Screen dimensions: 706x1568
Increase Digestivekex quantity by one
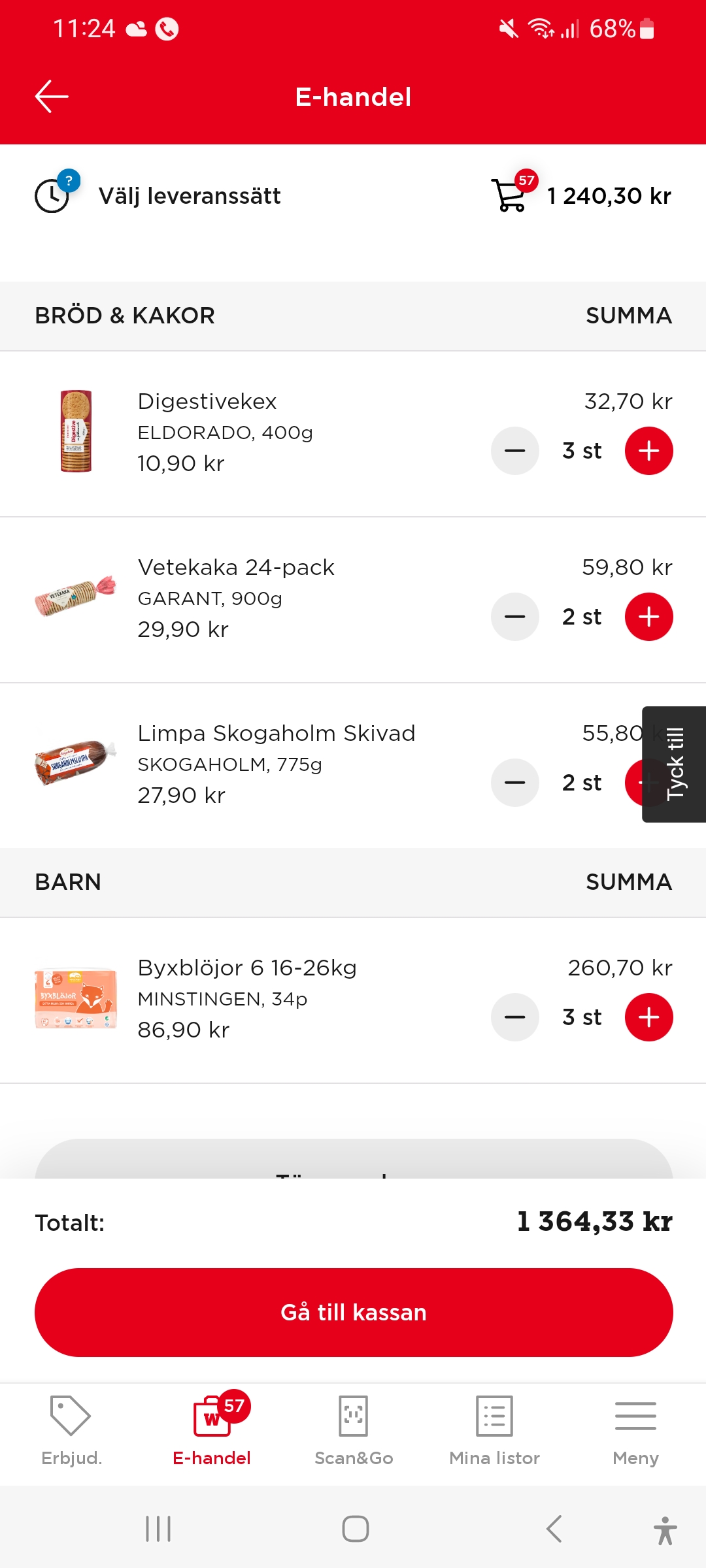tap(648, 451)
